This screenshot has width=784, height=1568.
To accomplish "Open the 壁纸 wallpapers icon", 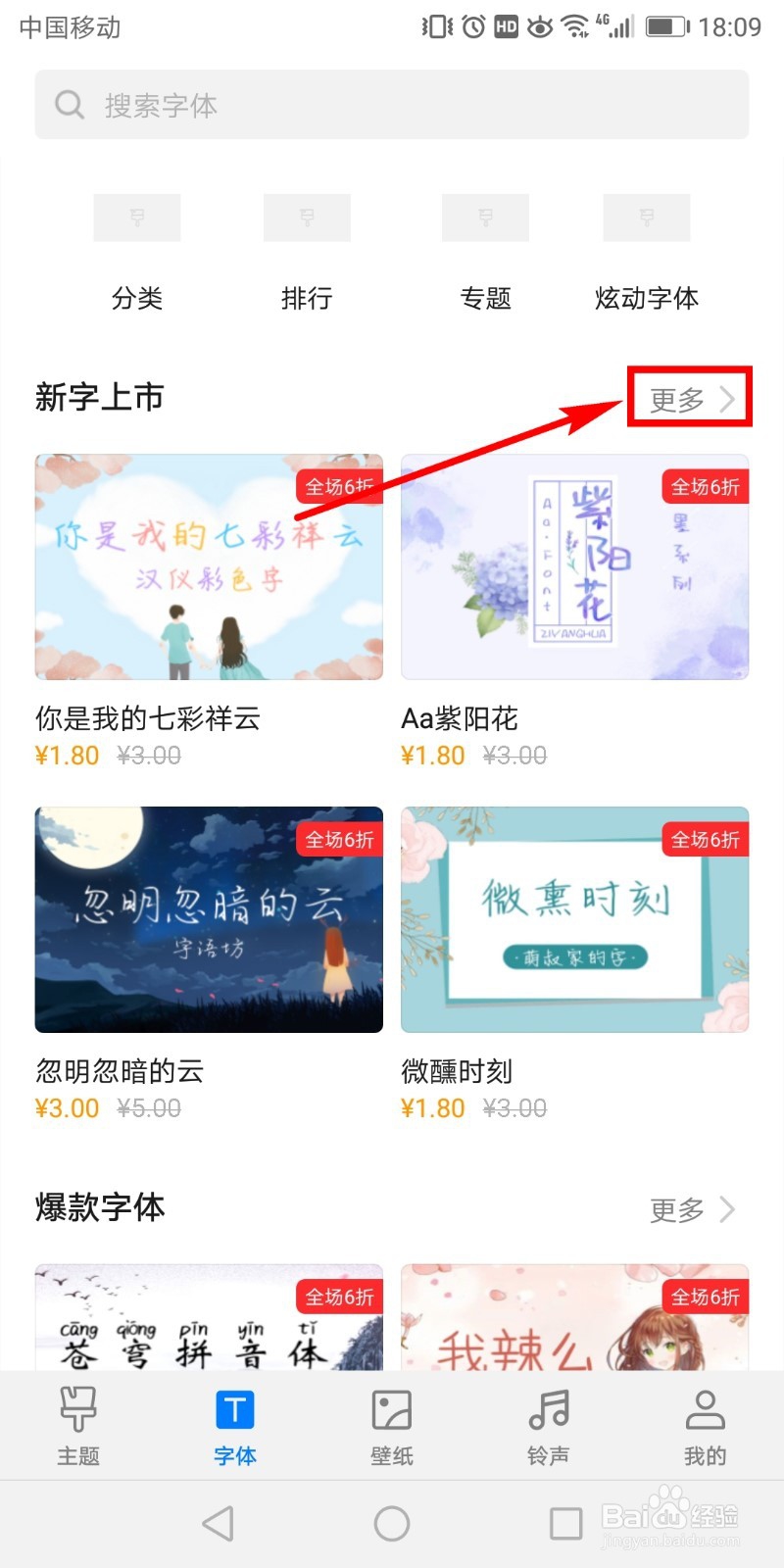I will pyautogui.click(x=391, y=1409).
